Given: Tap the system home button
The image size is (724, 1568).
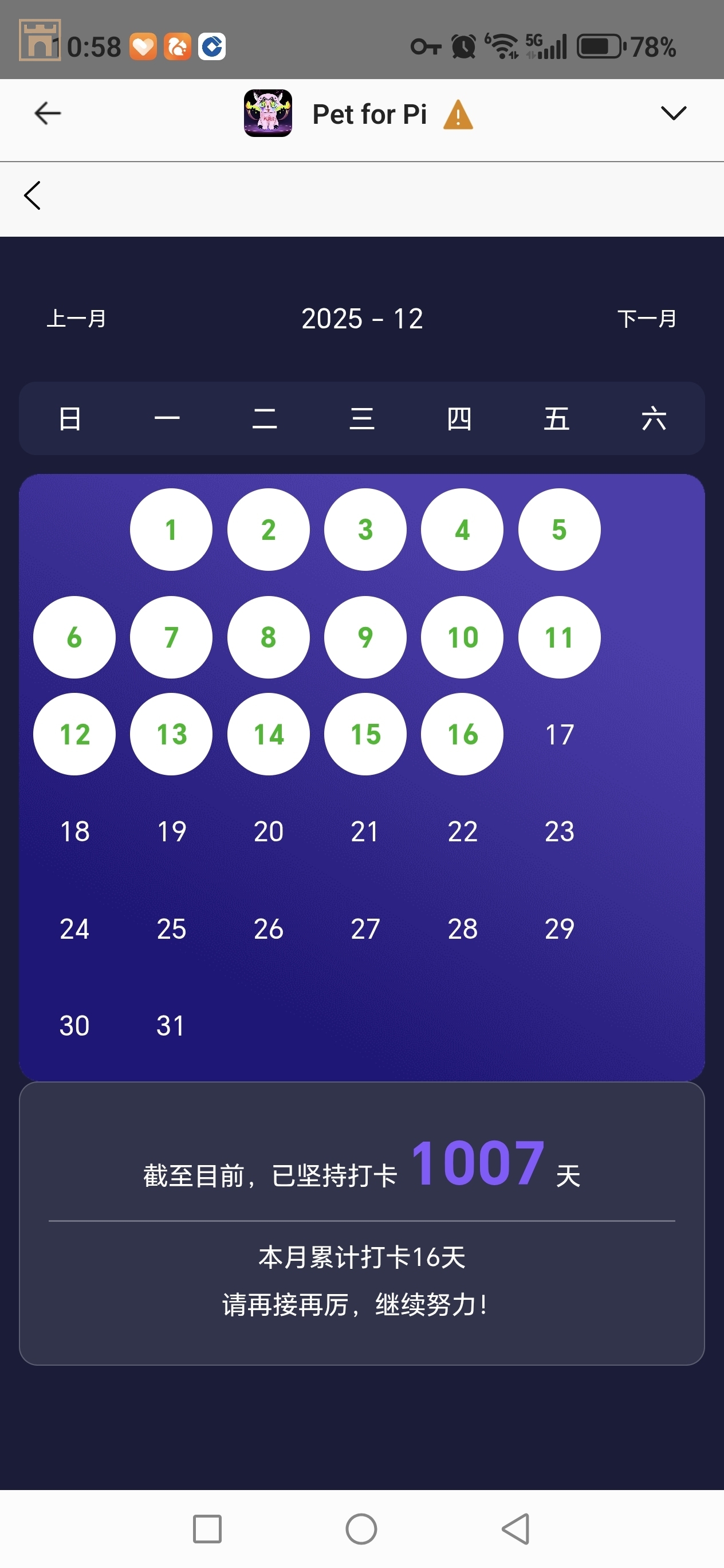Looking at the screenshot, I should (361, 1528).
